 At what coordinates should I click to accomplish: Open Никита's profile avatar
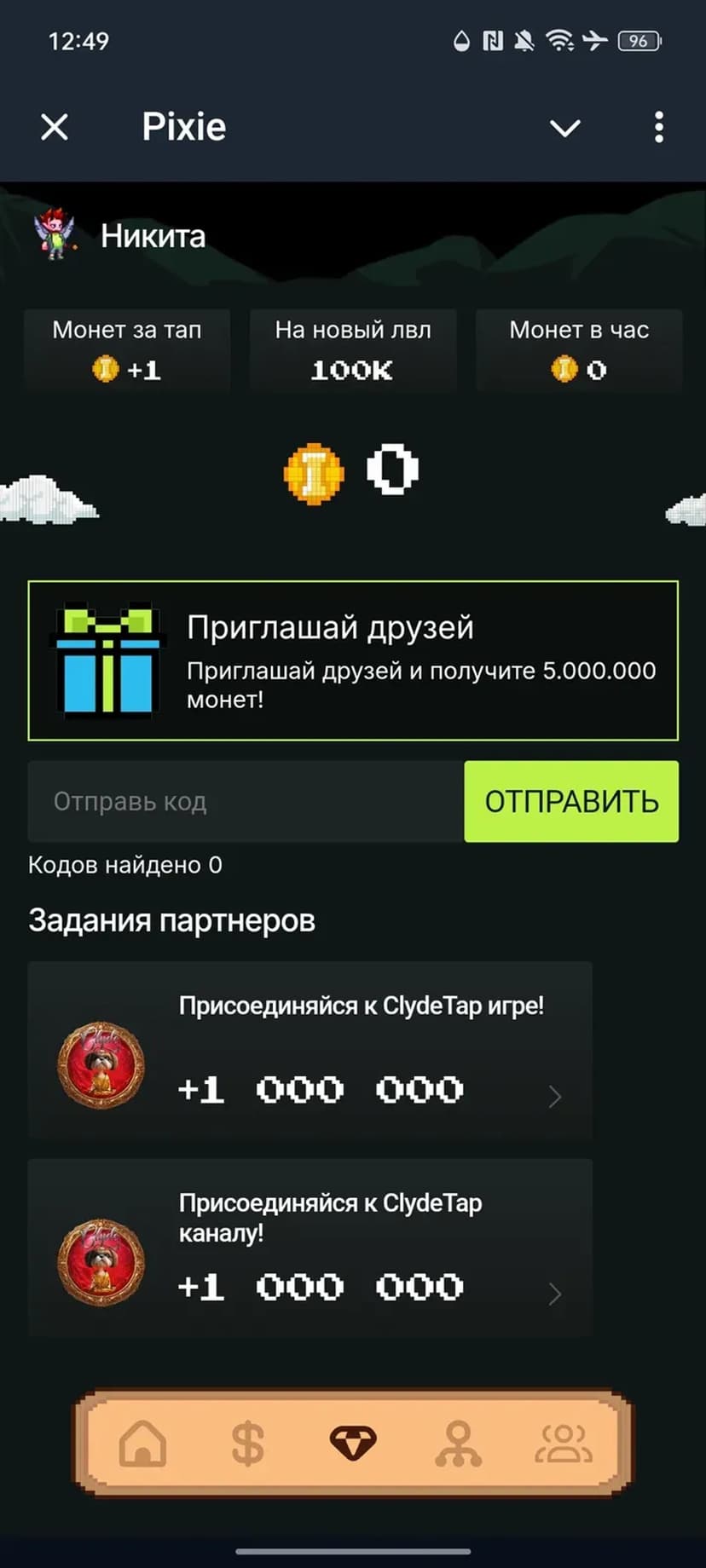(55, 234)
